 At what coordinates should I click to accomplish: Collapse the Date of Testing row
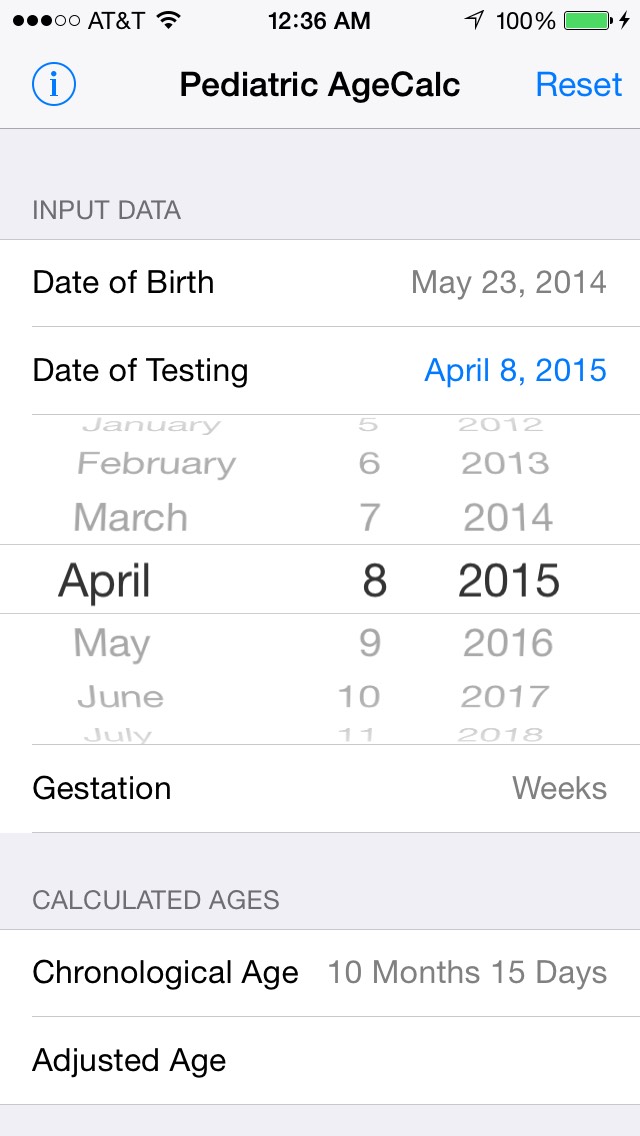(320, 370)
